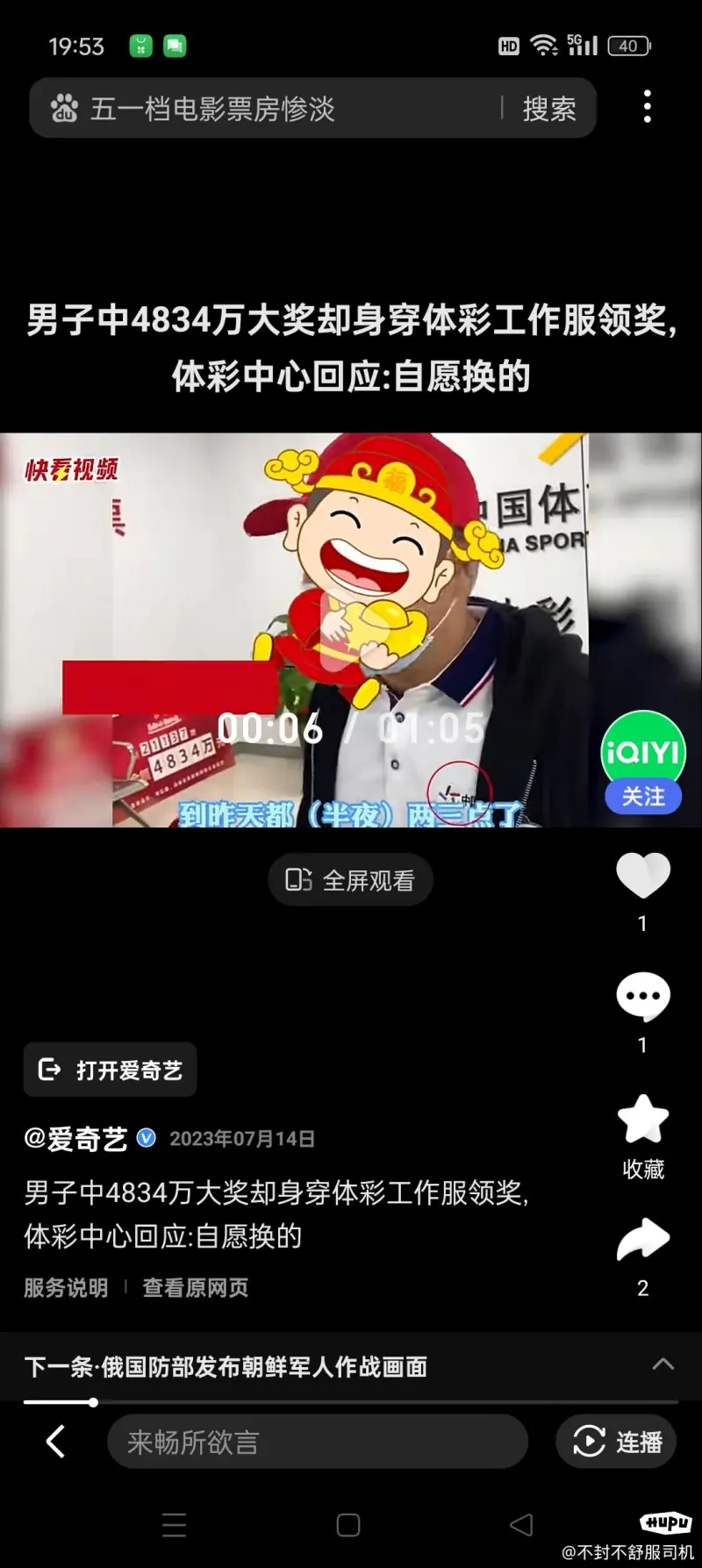
Task: Open the @爱奇艺 profile
Action: [76, 1139]
